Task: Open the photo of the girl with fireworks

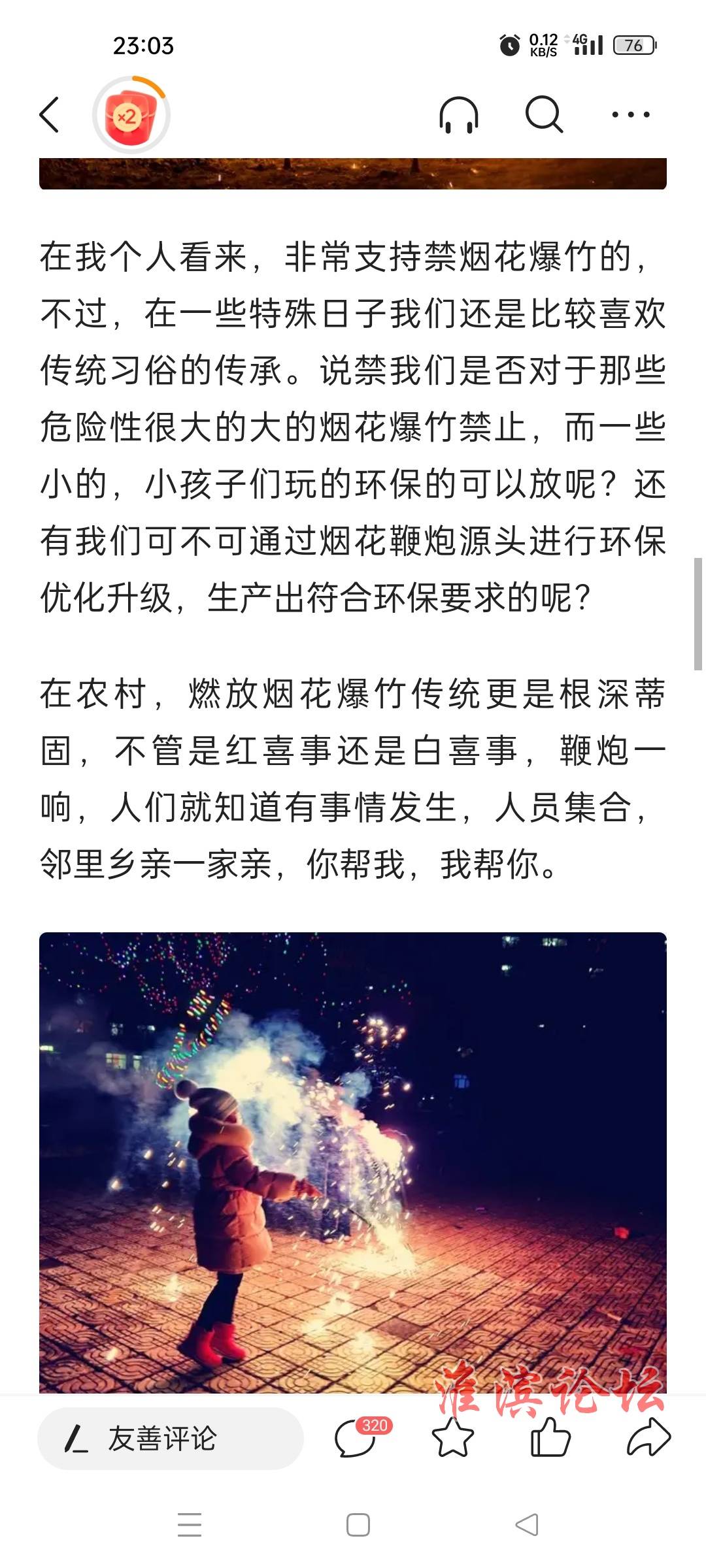Action: [353, 1163]
